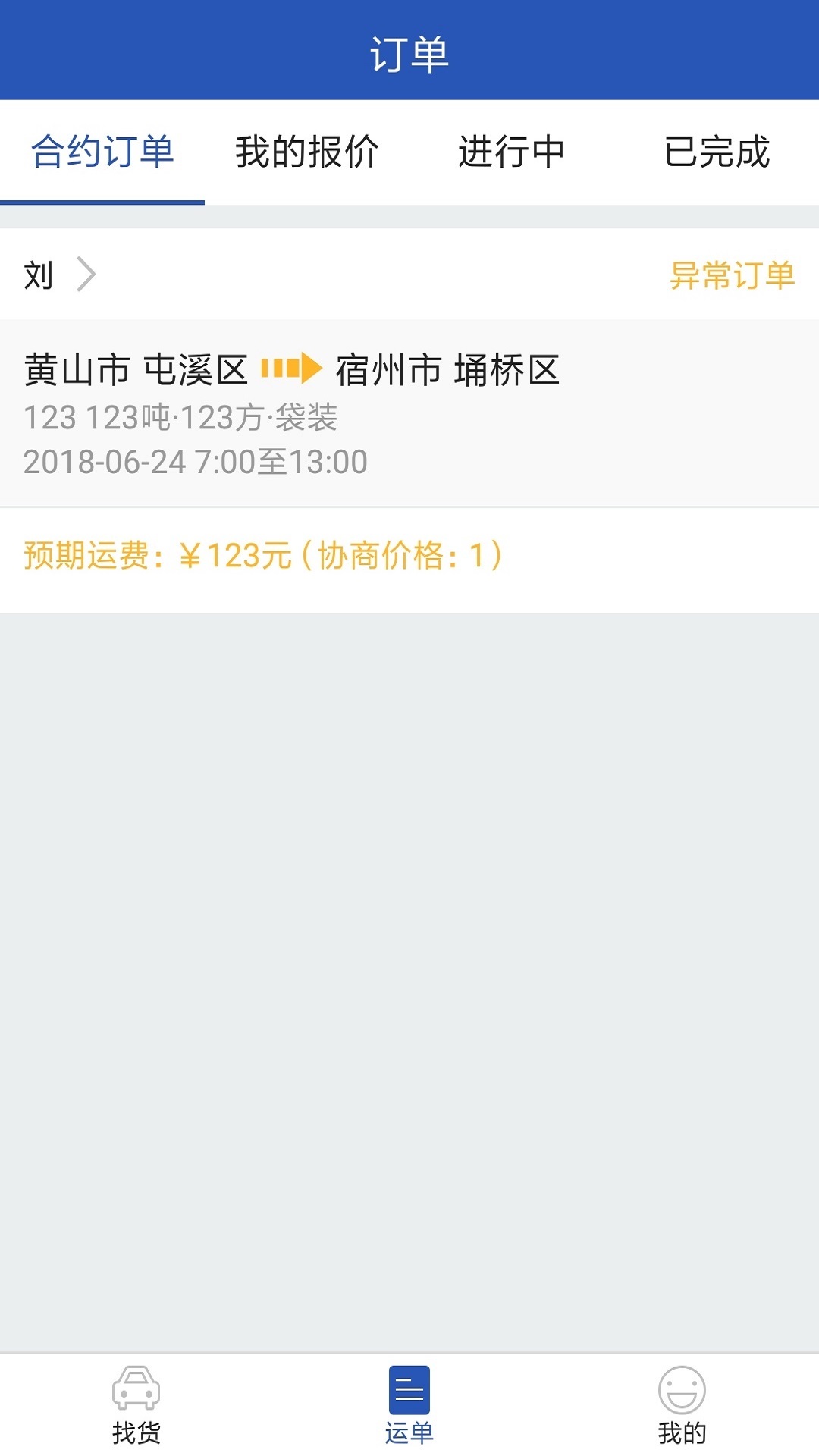Open the 黄山市 to 宿州市 order
Viewport: 819px width, 1456px height.
tap(409, 413)
